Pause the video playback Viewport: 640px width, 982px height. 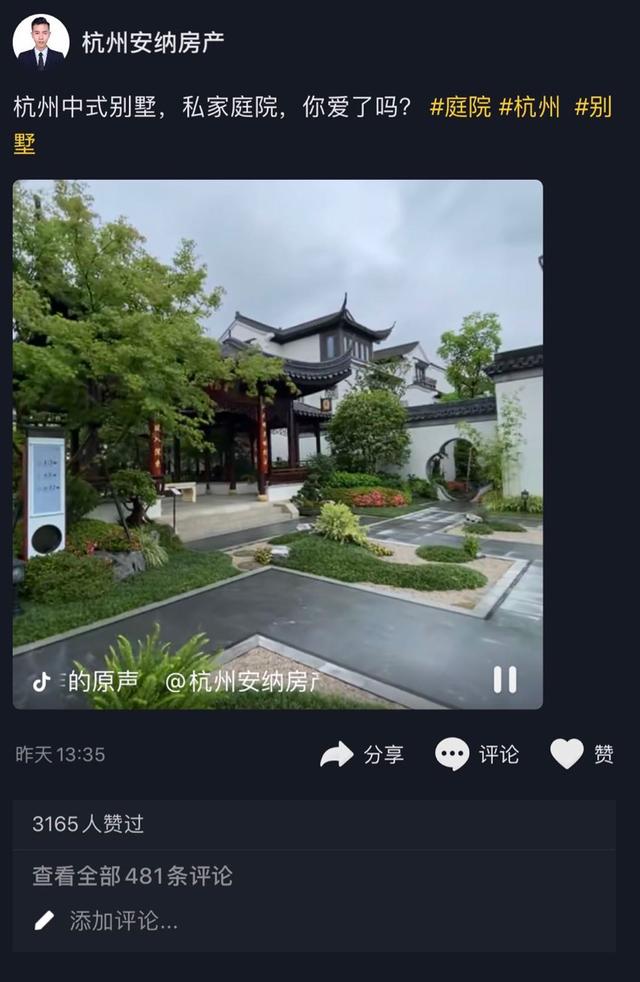505,680
